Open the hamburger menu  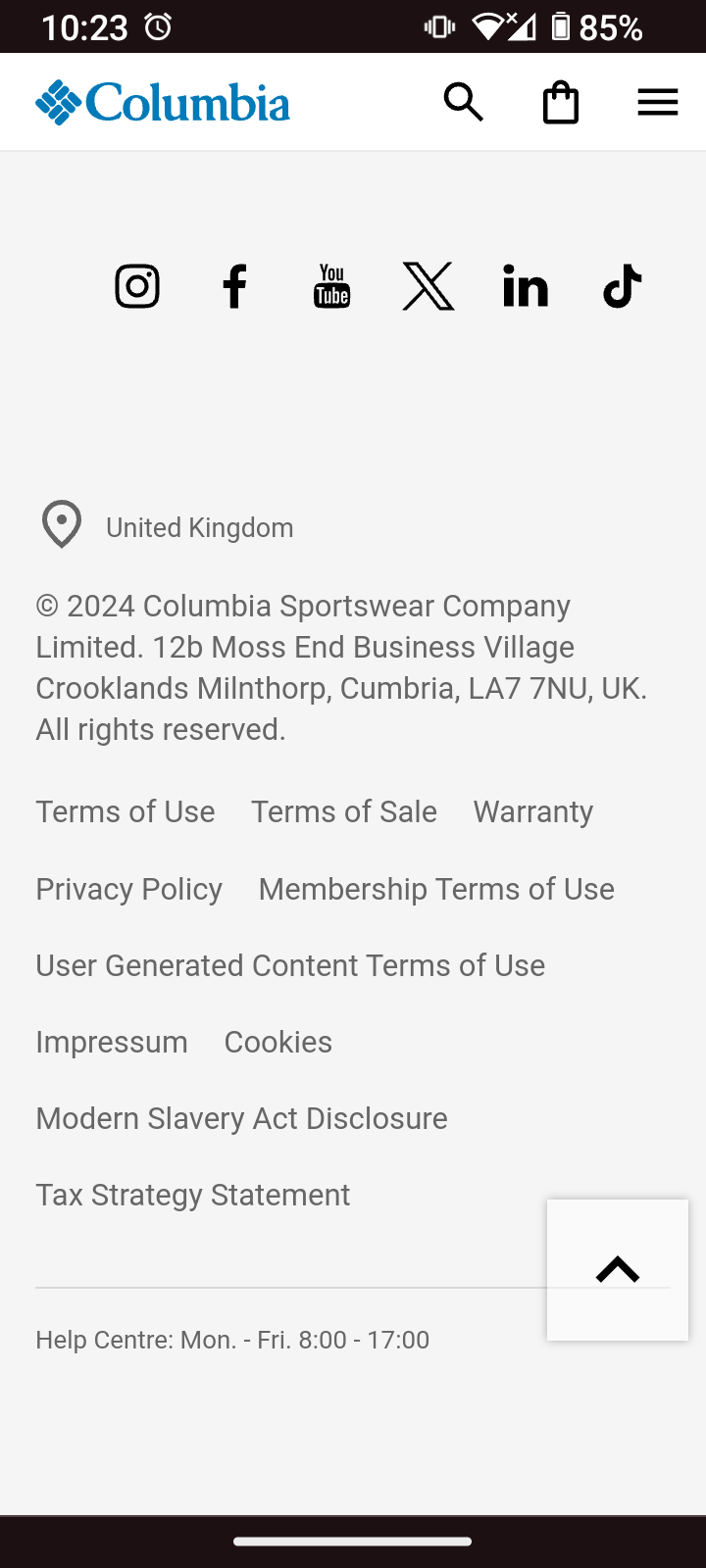[x=657, y=102]
